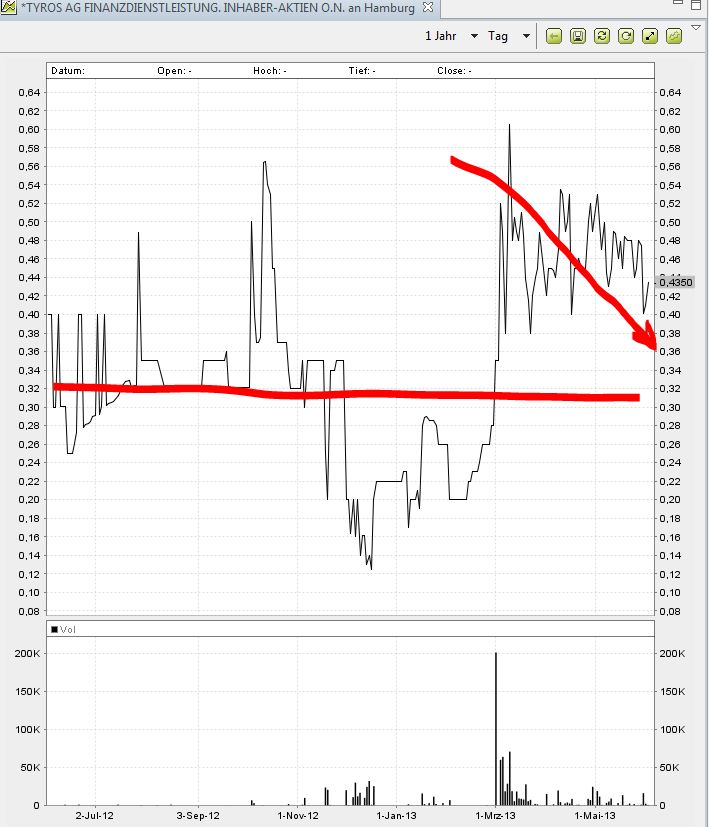Click the double-arrow sync icon
The width and height of the screenshot is (709, 827).
click(602, 36)
